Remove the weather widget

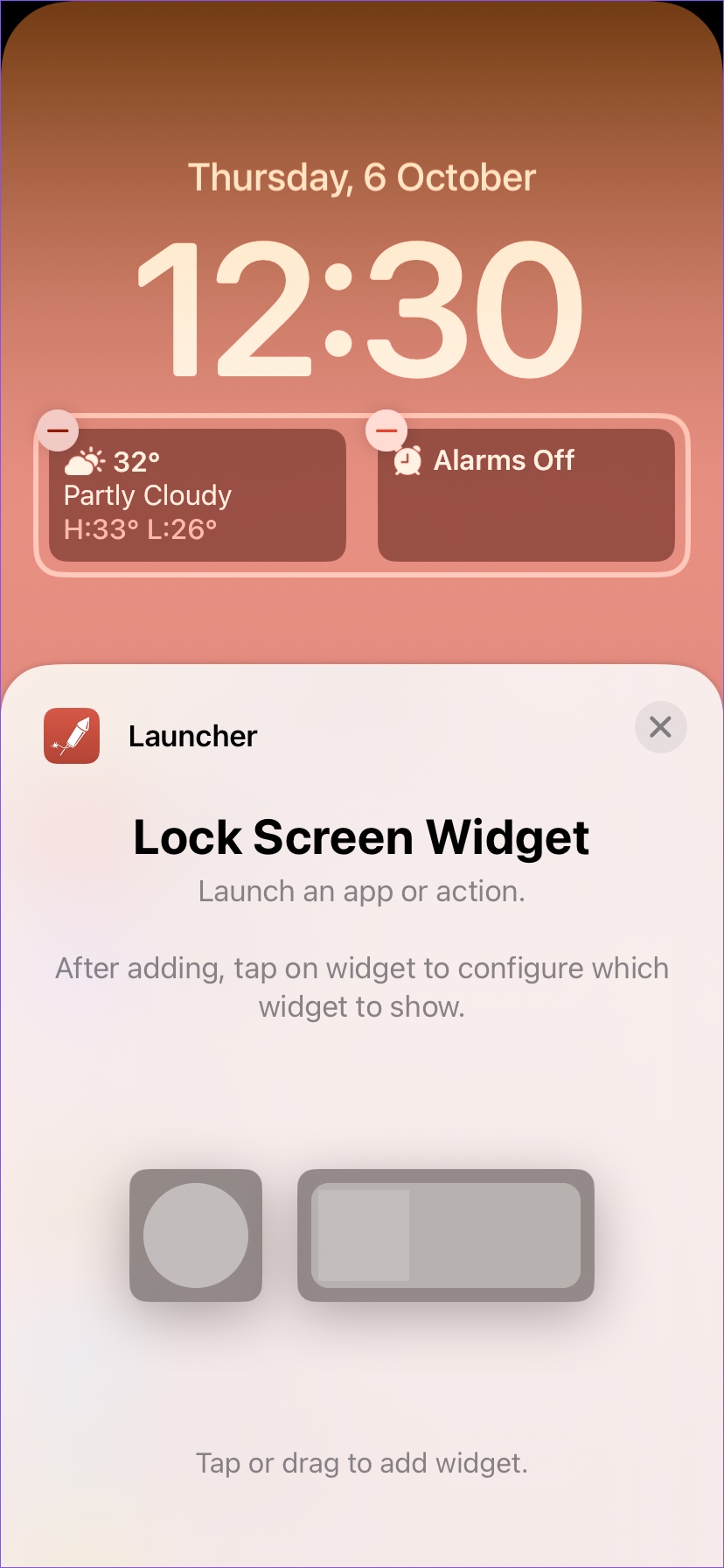[58, 430]
